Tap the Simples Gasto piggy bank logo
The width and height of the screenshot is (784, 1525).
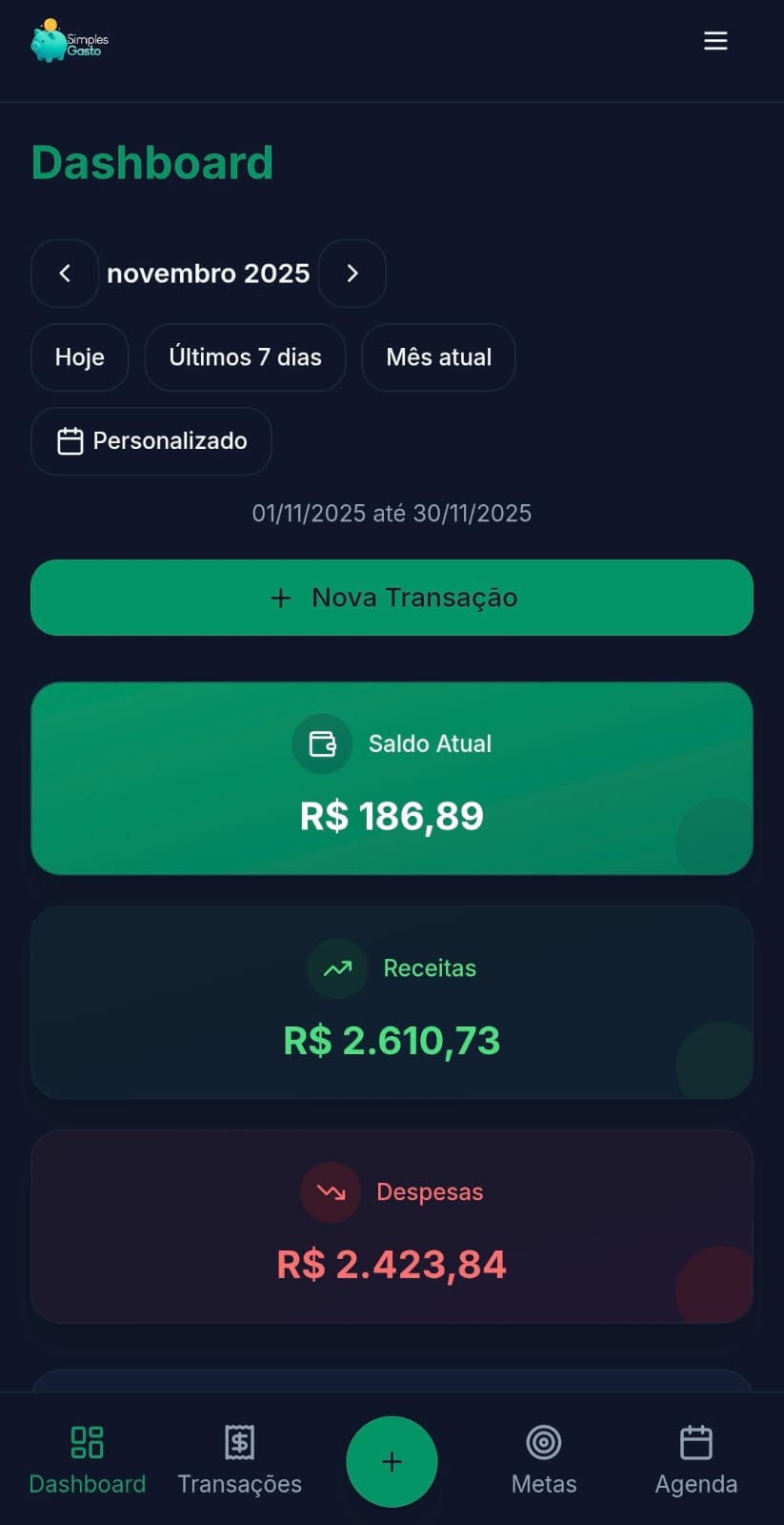67,41
